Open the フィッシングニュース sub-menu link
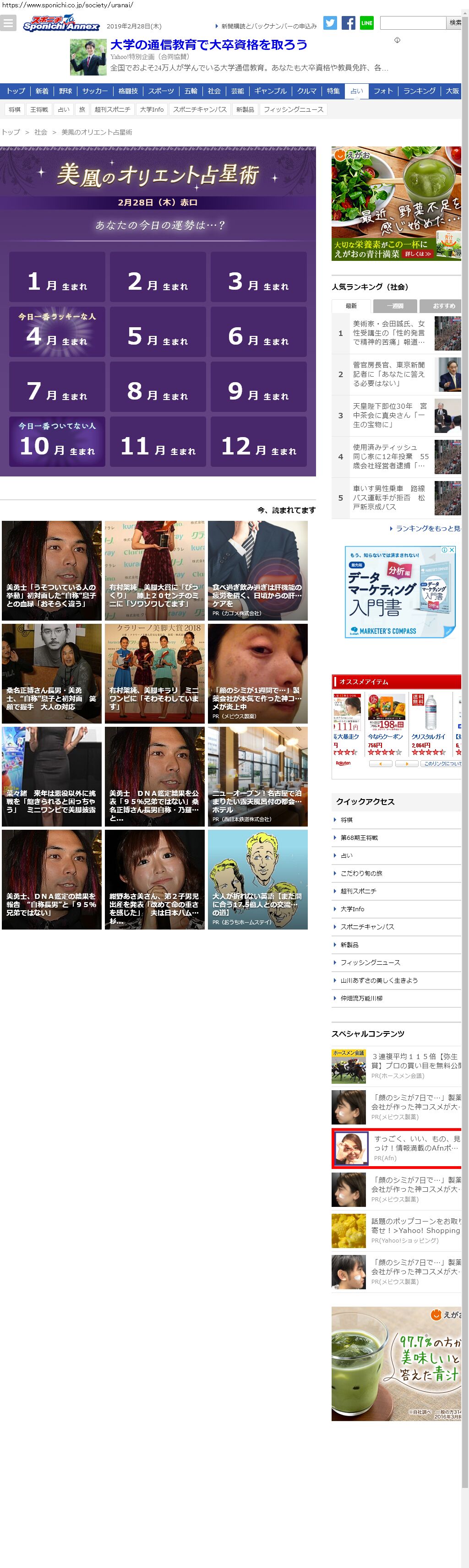The image size is (469, 1568). 294,109
